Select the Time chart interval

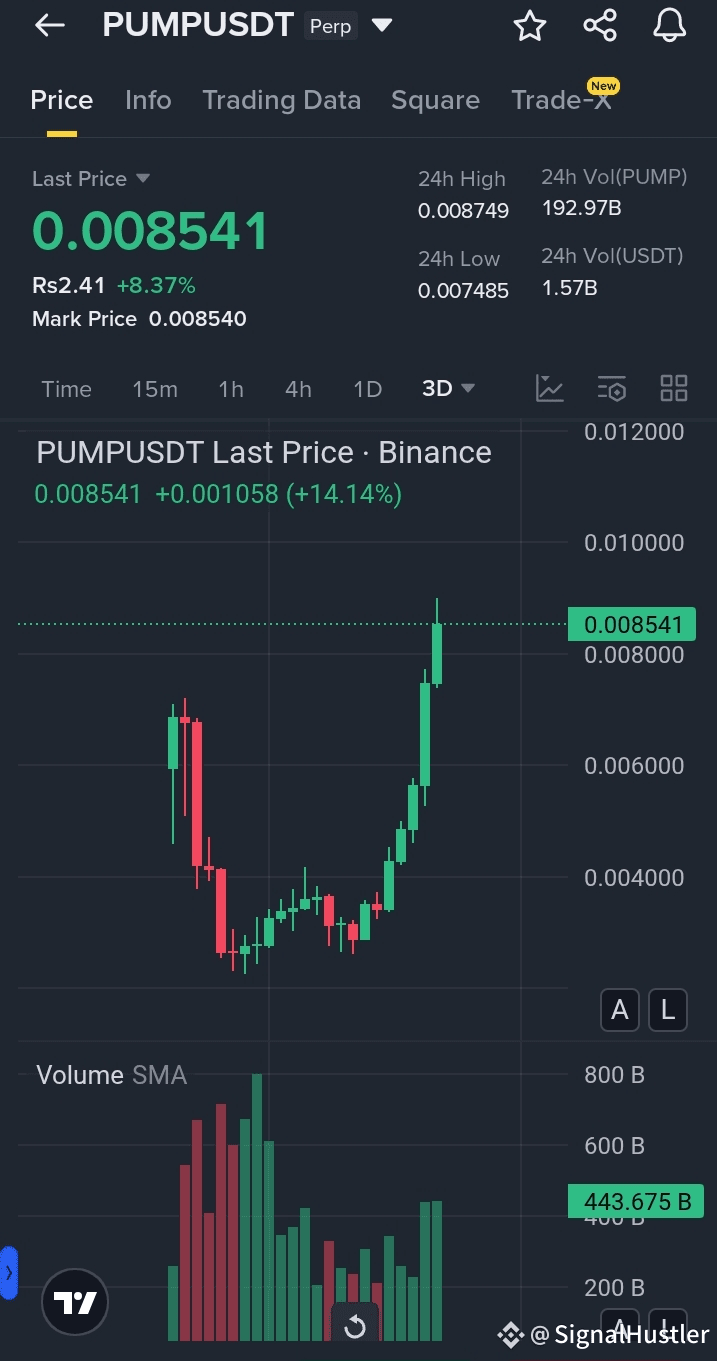66,389
